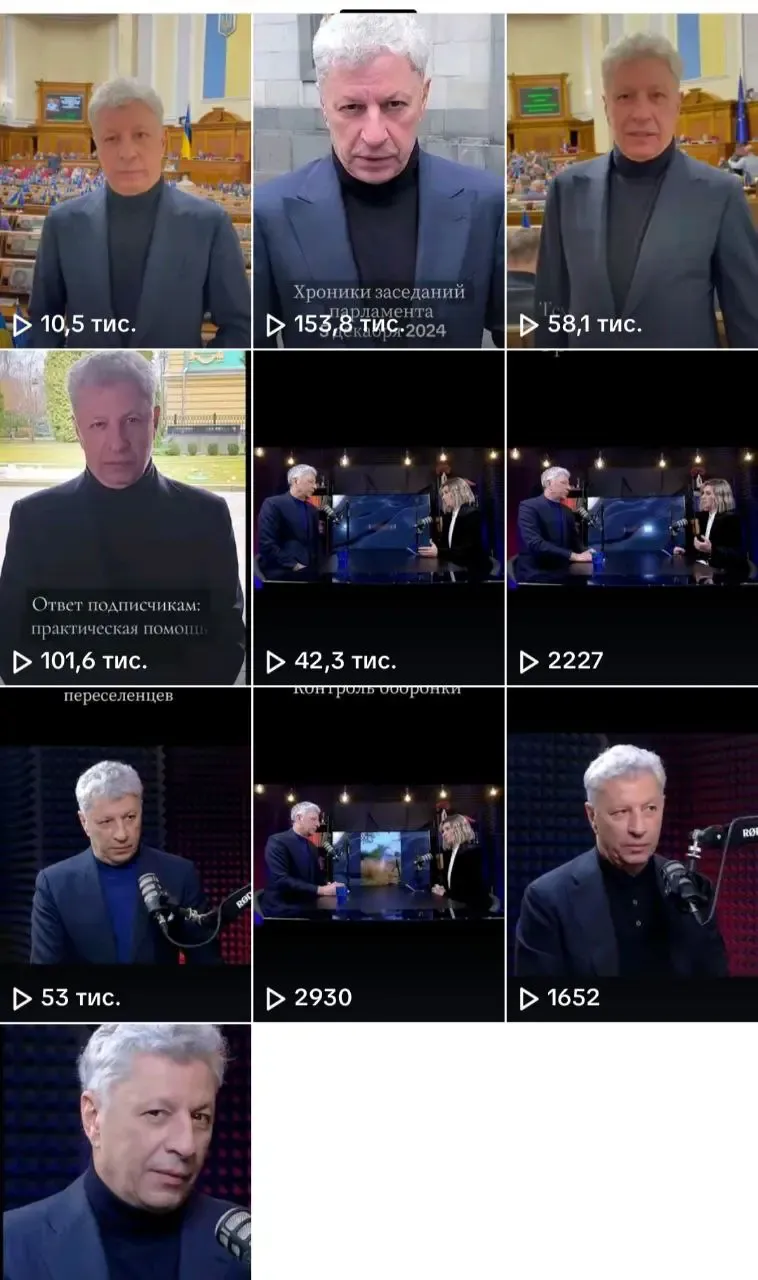The height and width of the screenshot is (1280, 758).
Task: Watch the video with 101,6 тис. views
Action: [x=125, y=517]
